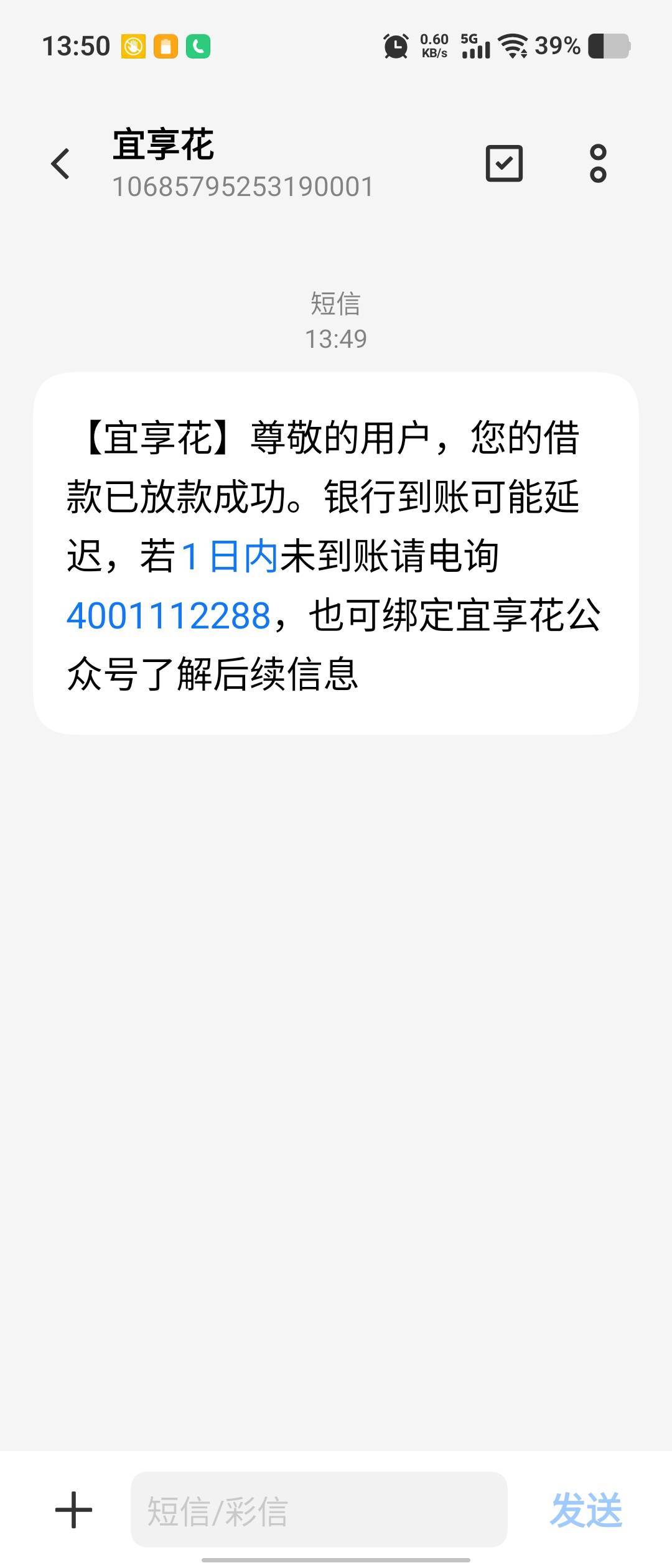Focus the 短信/彩信 message input
This screenshot has width=672, height=1568.
319,1510
